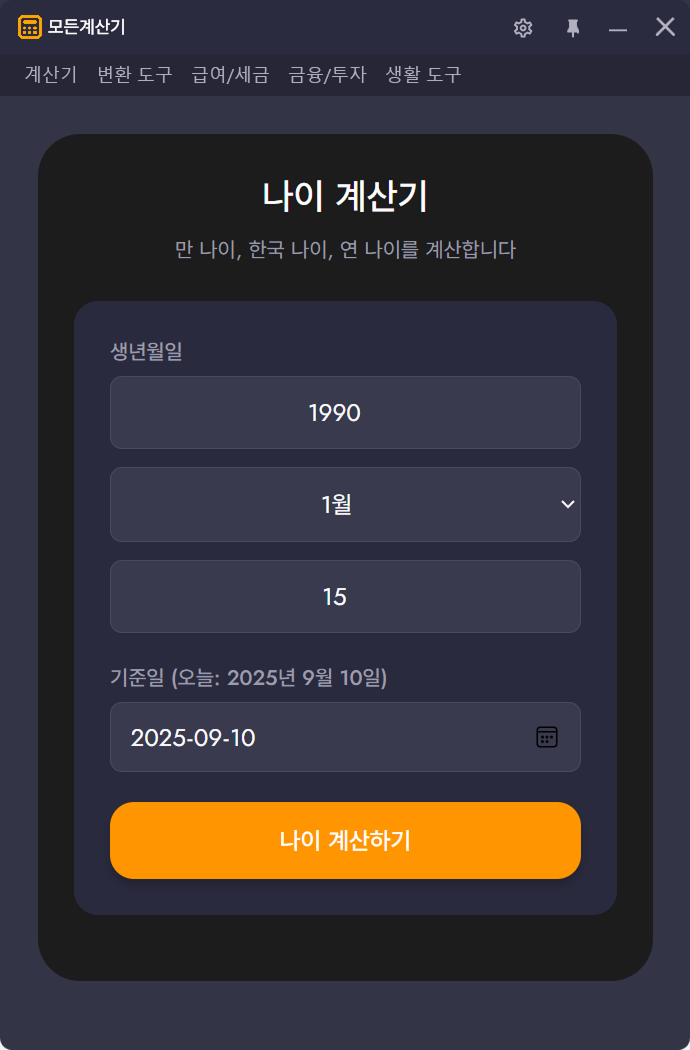This screenshot has width=690, height=1050.
Task: Open the 변환 도구 menu
Action: 135,75
